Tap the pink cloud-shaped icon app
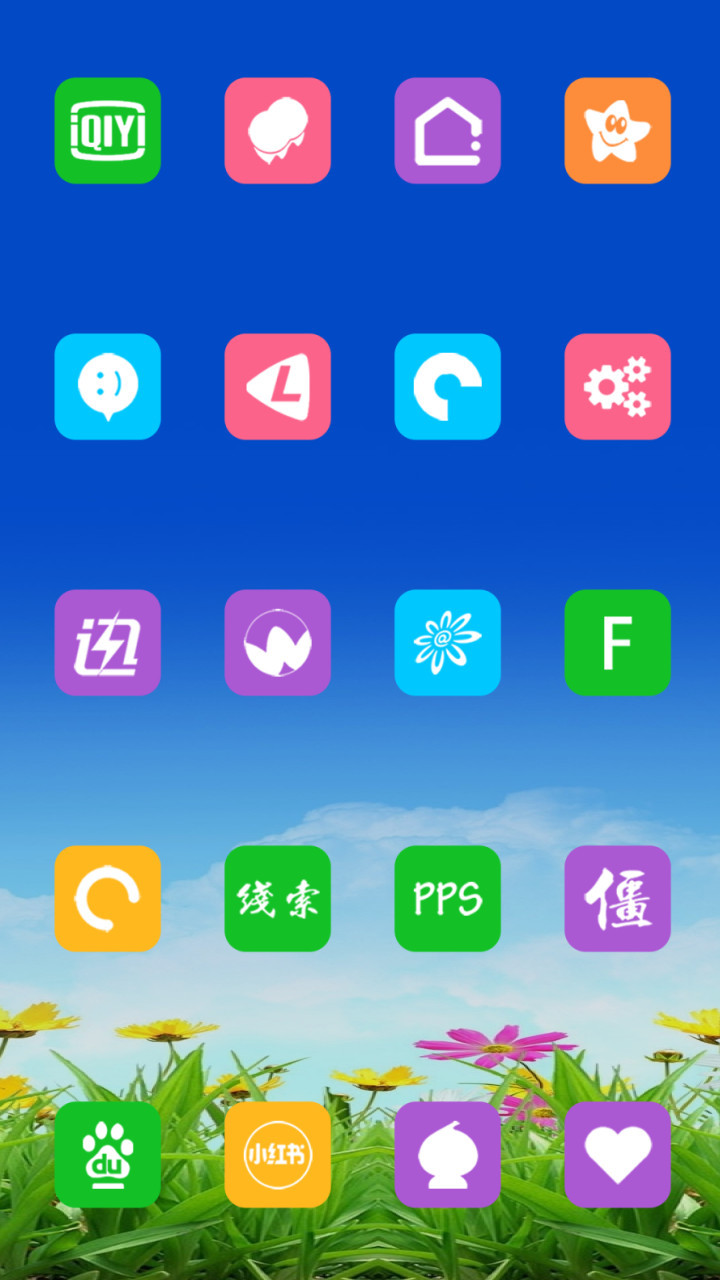Viewport: 720px width, 1280px height. [278, 131]
